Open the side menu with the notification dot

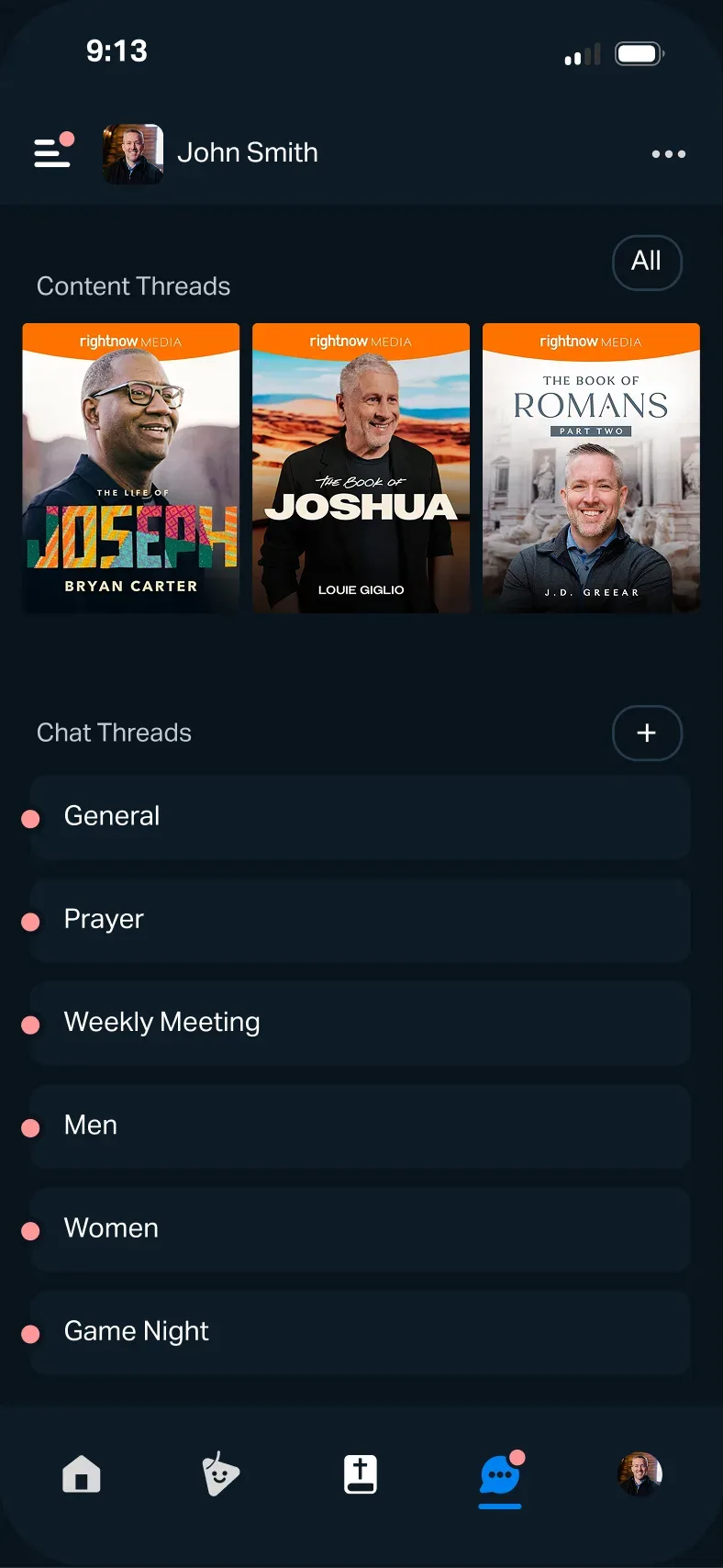click(52, 152)
